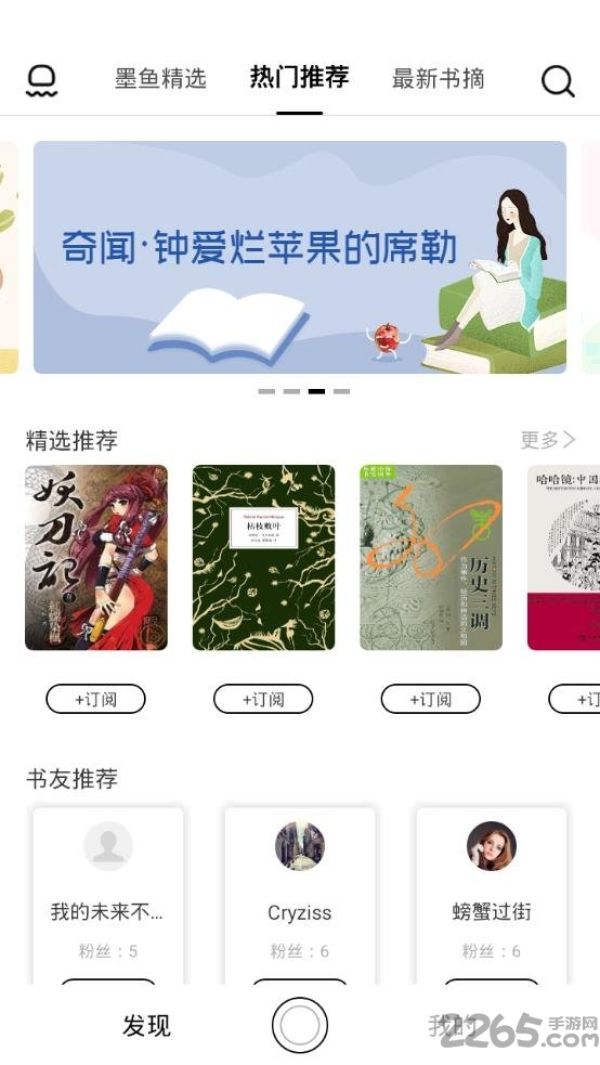View Cryziss reader profile card
This screenshot has height=1065, width=600.
point(300,895)
